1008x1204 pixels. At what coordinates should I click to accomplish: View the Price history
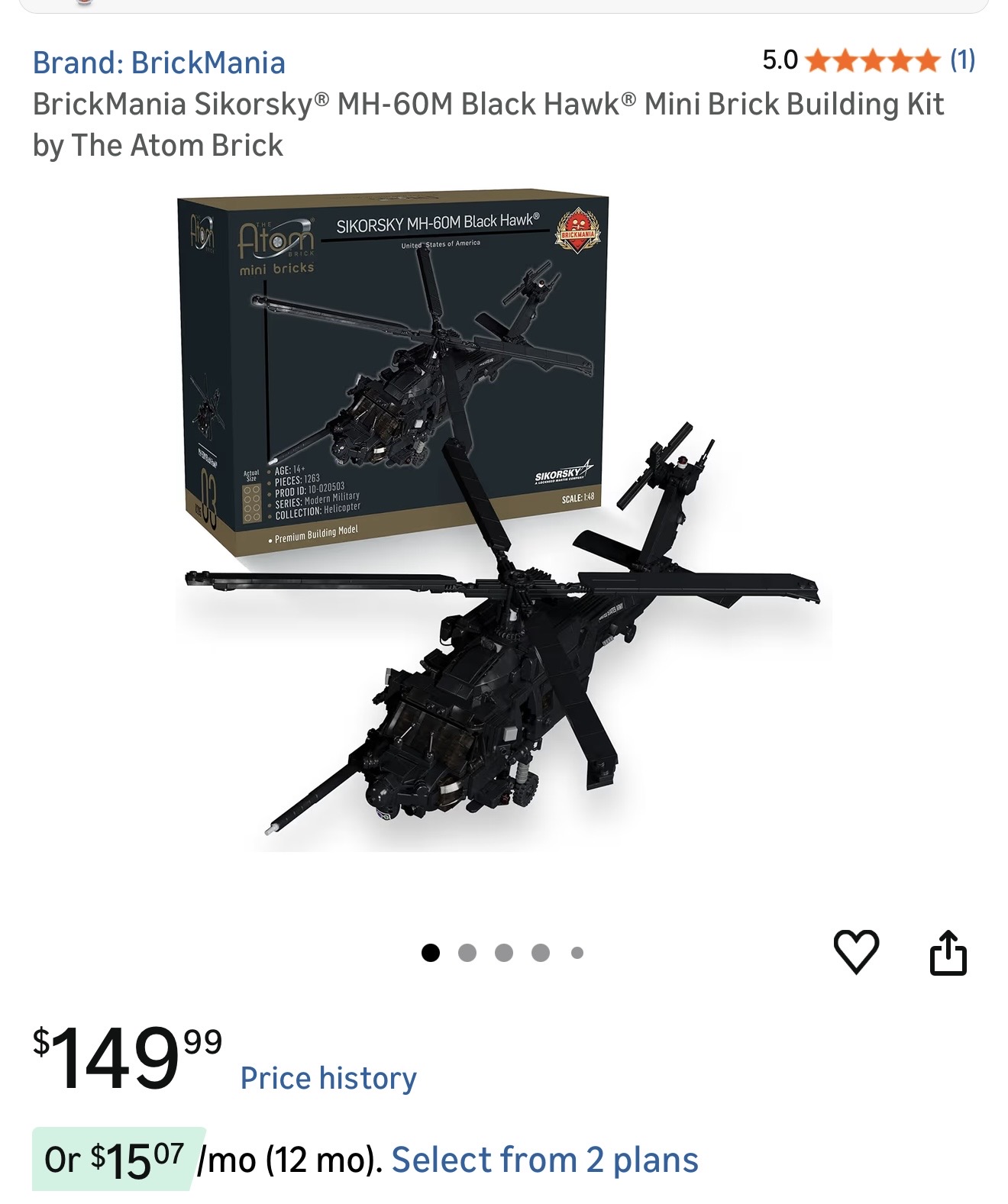click(x=328, y=1078)
